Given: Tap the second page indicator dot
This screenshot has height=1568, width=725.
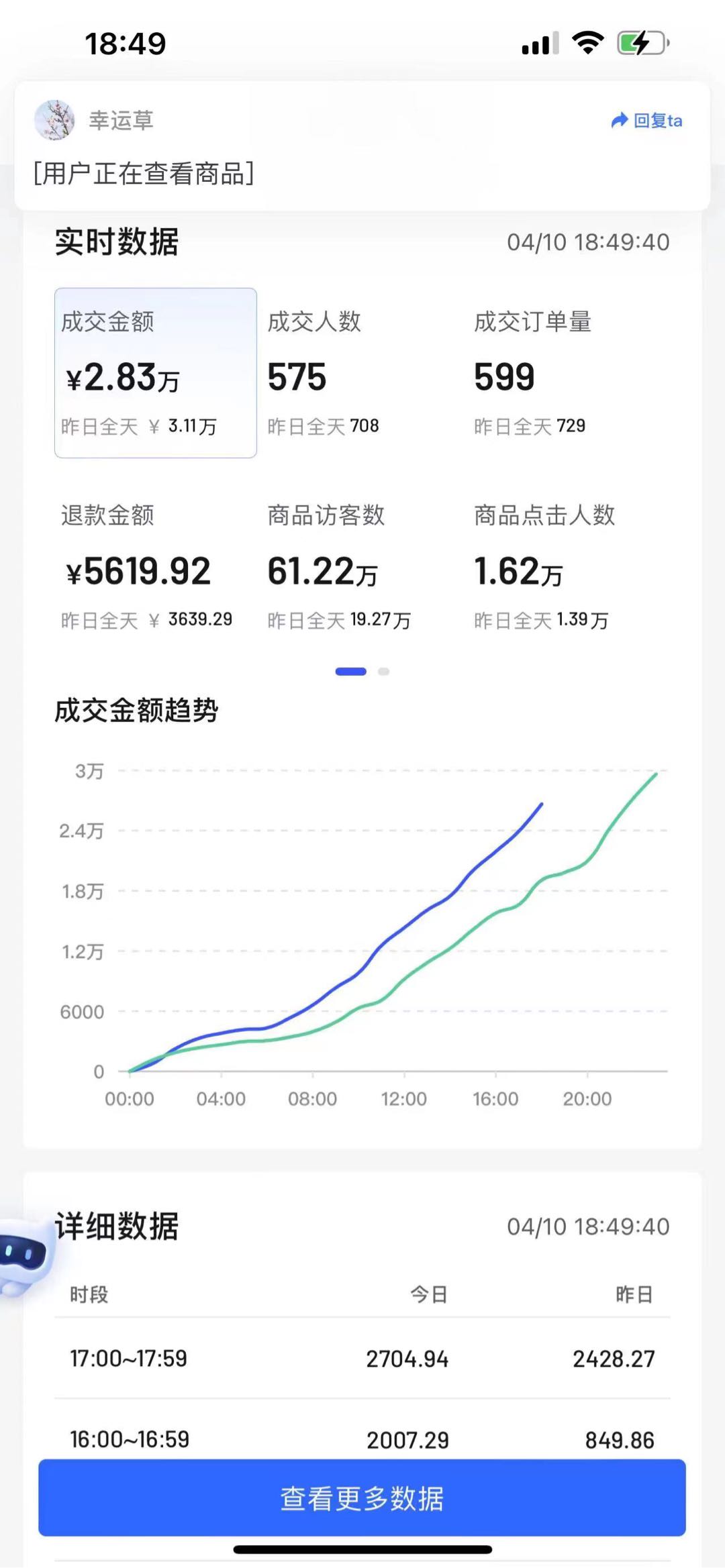Looking at the screenshot, I should 383,672.
